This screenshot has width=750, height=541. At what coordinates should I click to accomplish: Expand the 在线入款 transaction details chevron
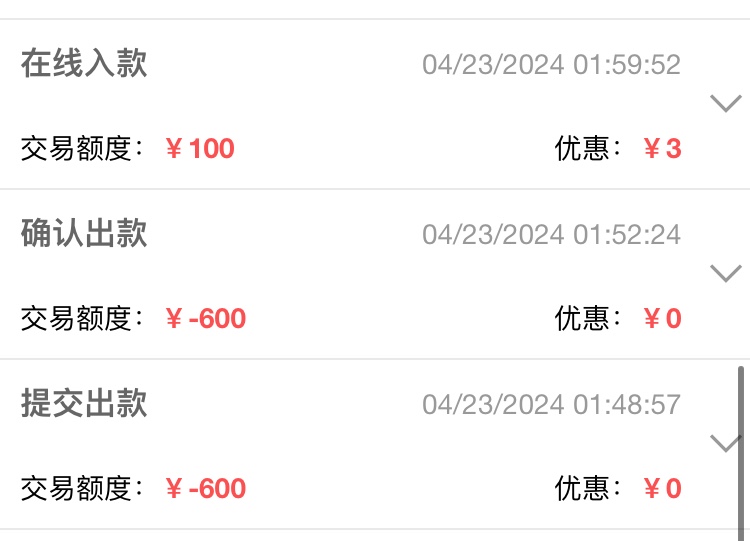point(724,103)
